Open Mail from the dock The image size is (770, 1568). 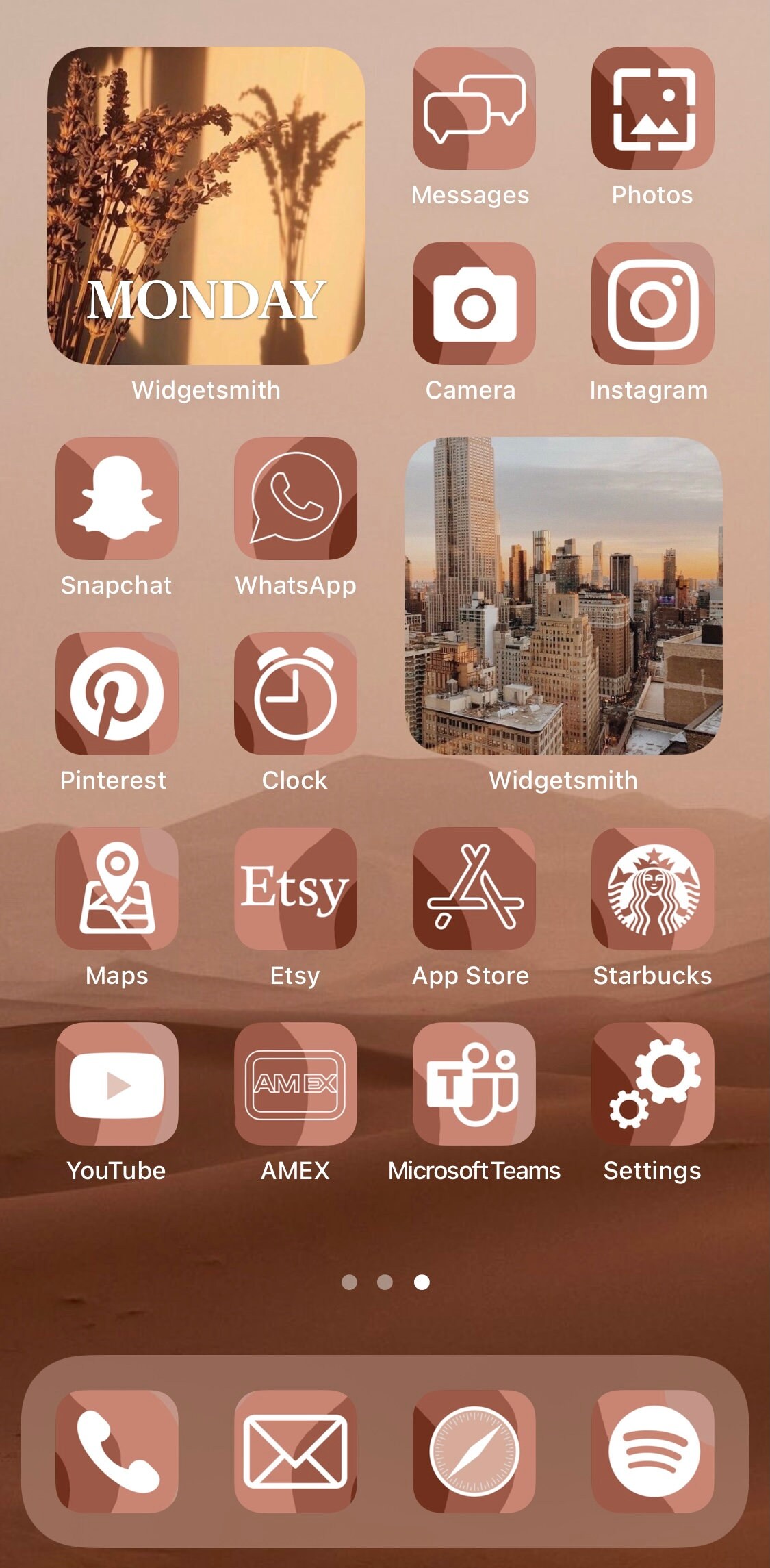296,1452
